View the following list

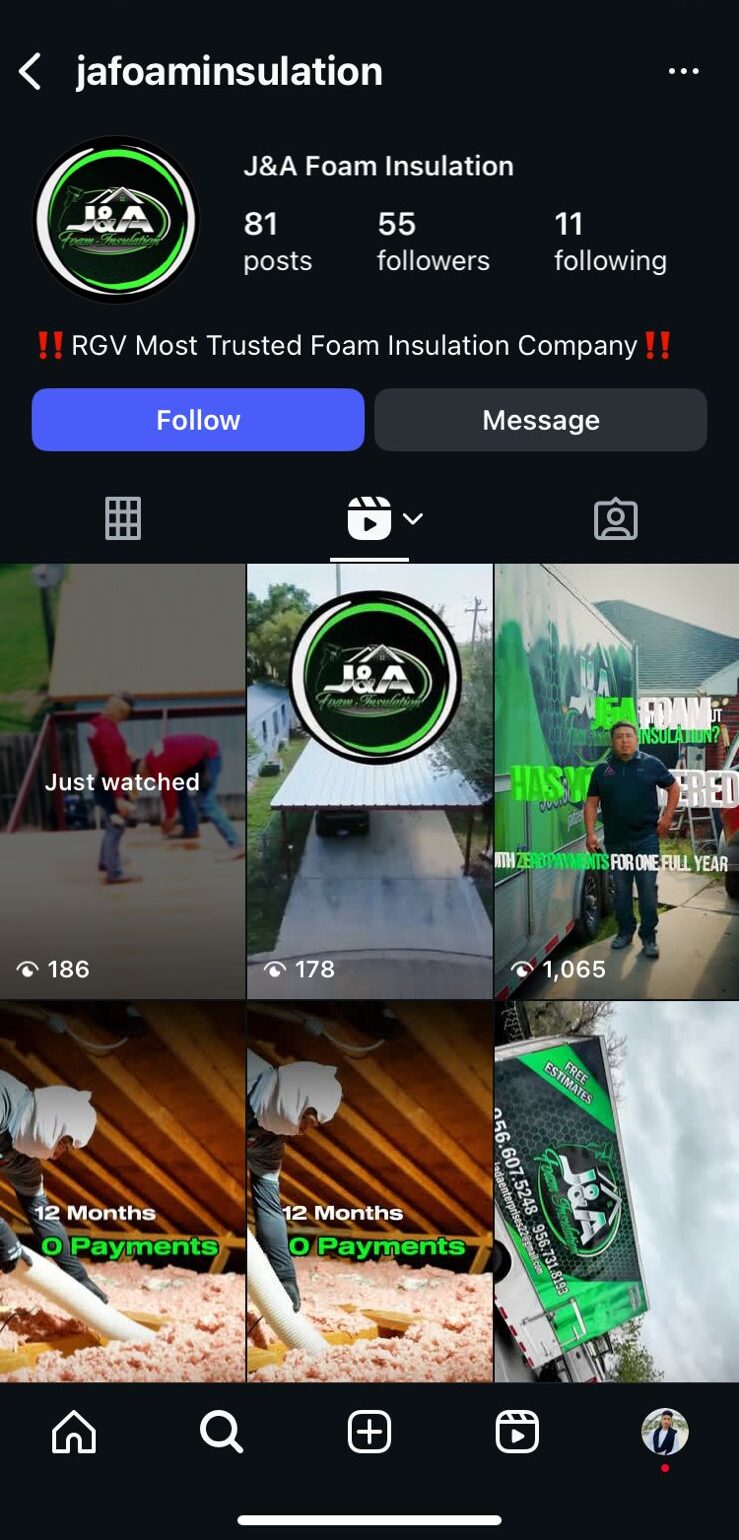point(610,241)
